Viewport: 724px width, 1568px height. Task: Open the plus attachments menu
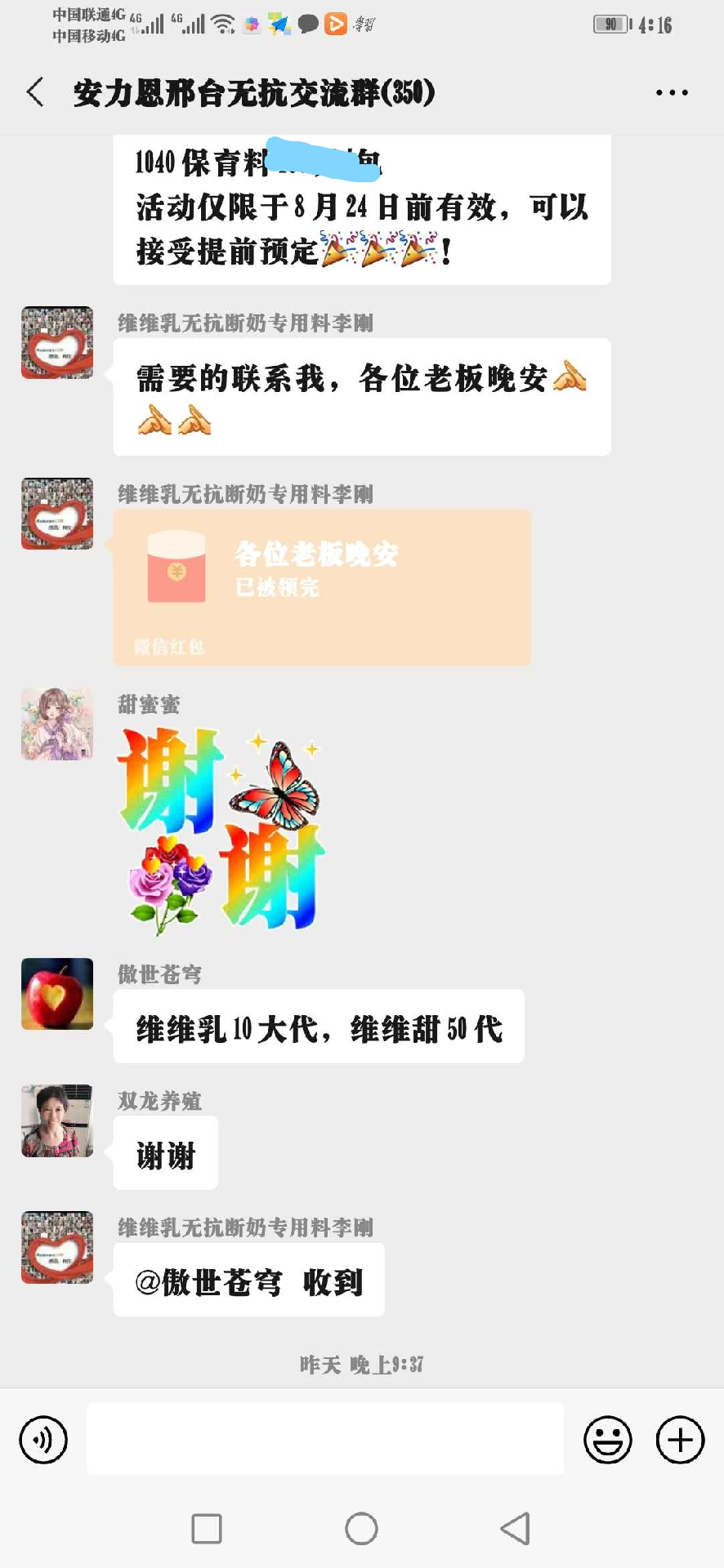[x=680, y=1440]
